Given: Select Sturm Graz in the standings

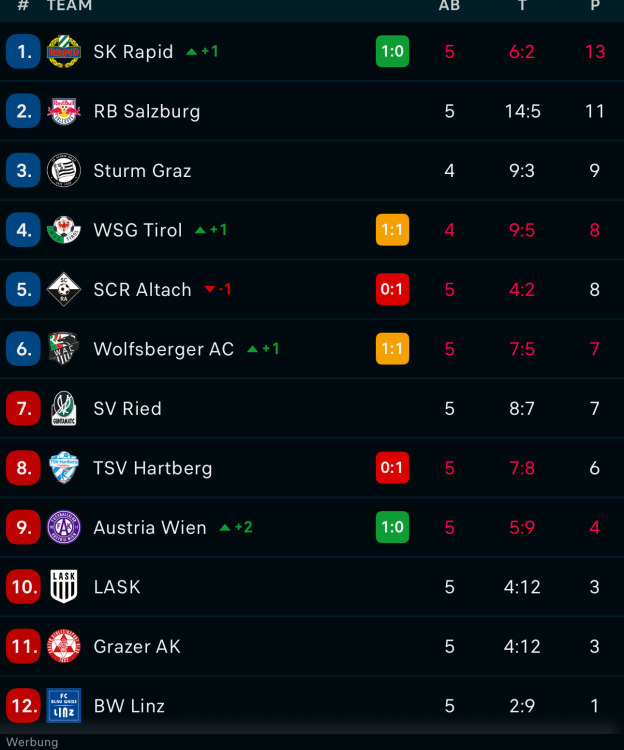Looking at the screenshot, I should tap(142, 171).
